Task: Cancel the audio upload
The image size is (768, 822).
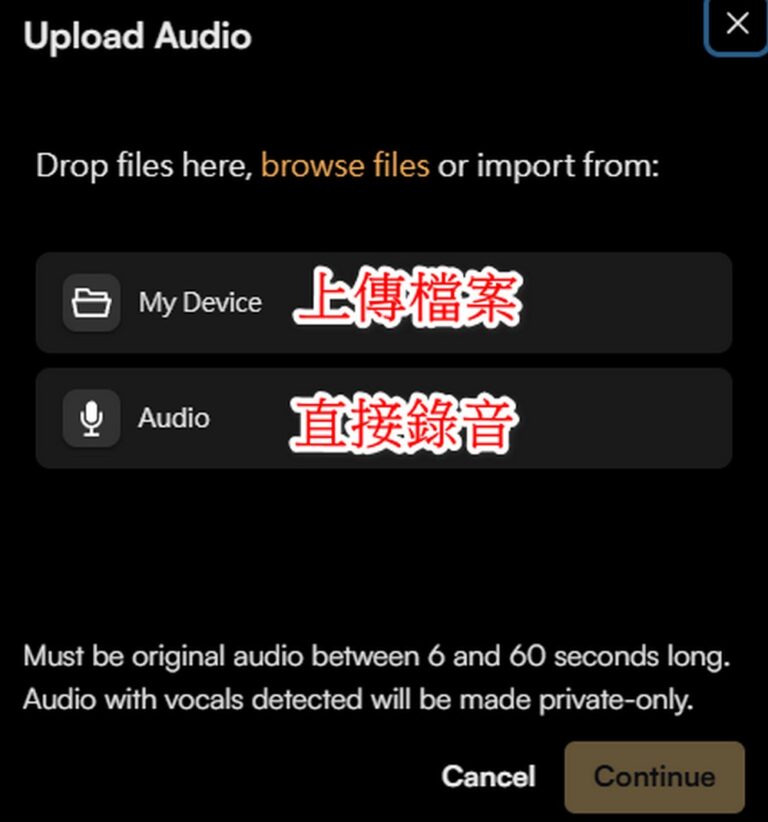Action: click(x=488, y=776)
